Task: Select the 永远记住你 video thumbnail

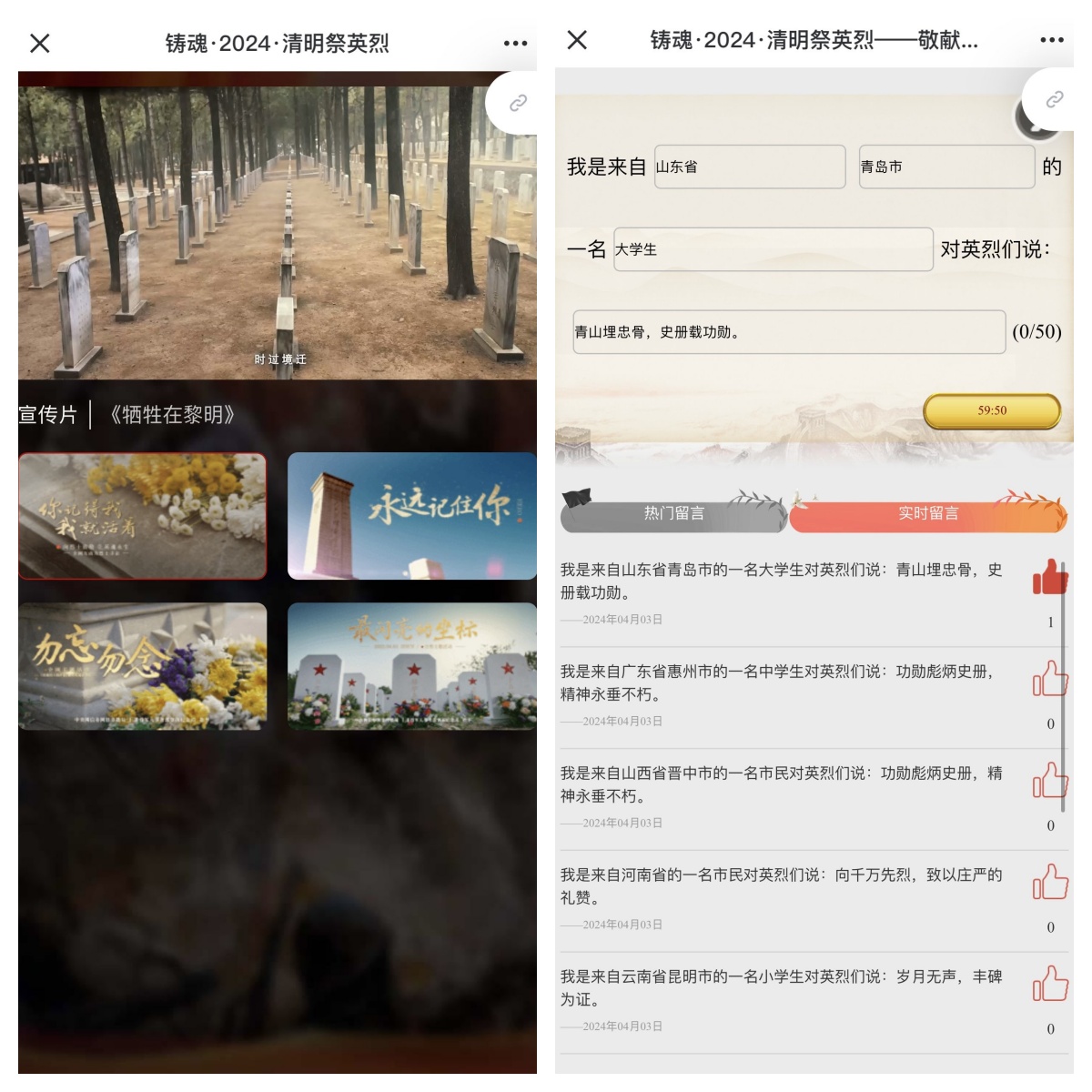Action: tap(411, 516)
